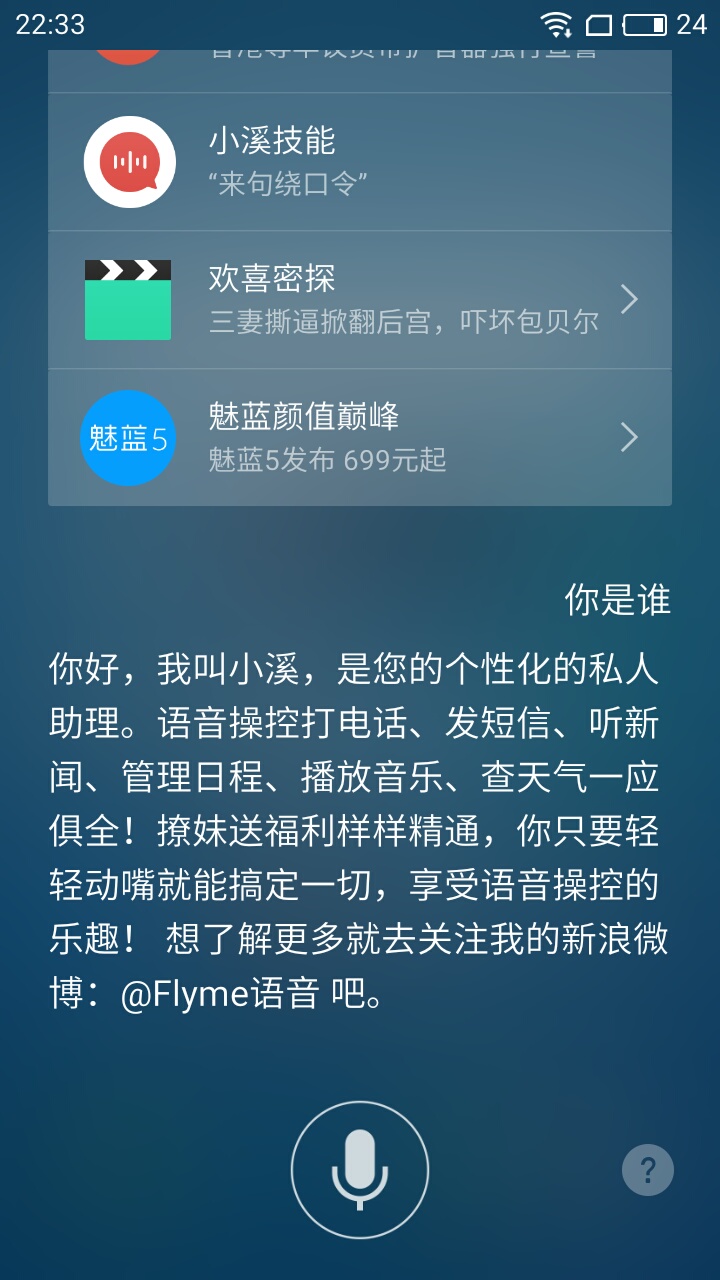Open the 欢喜密探 movie entry

pyautogui.click(x=360, y=300)
